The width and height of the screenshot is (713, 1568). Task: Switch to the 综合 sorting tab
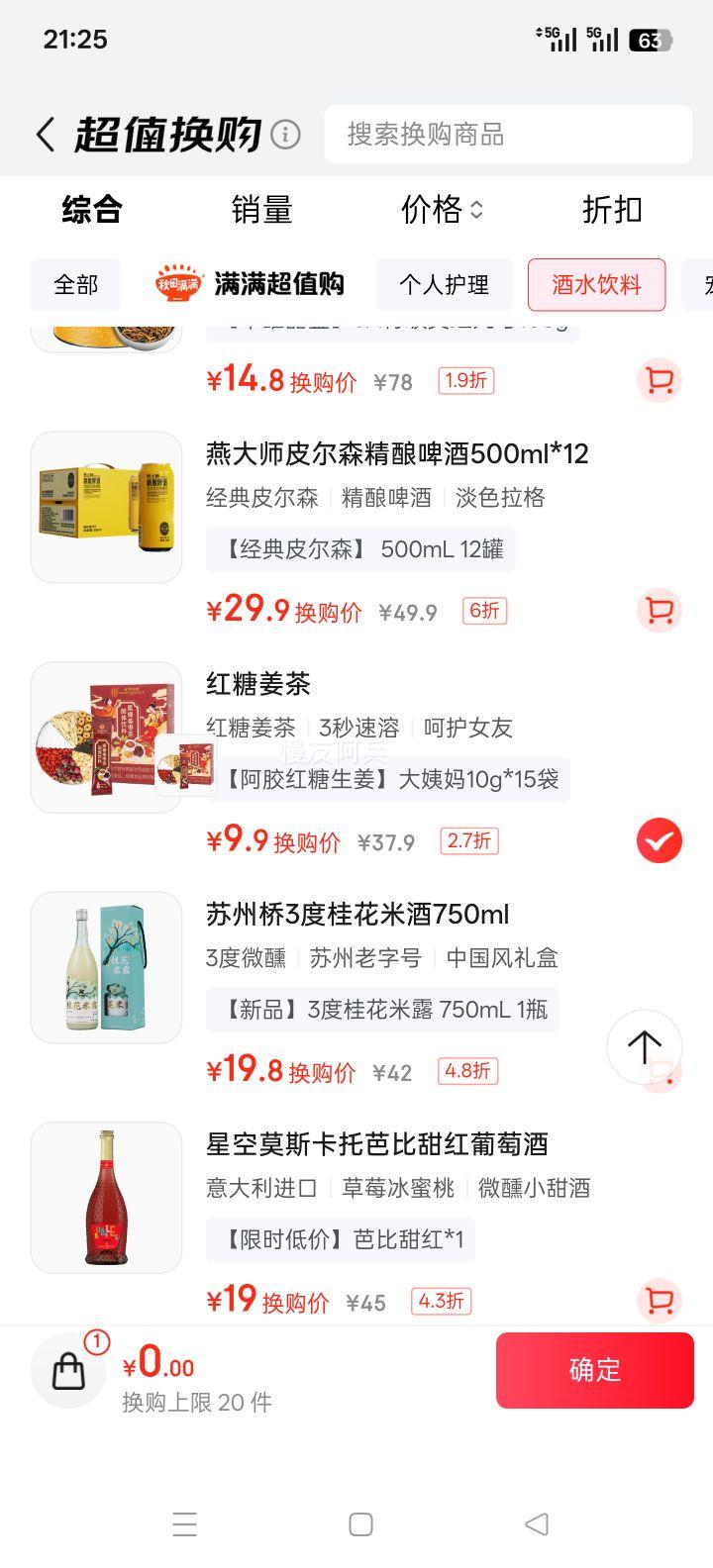coord(93,210)
